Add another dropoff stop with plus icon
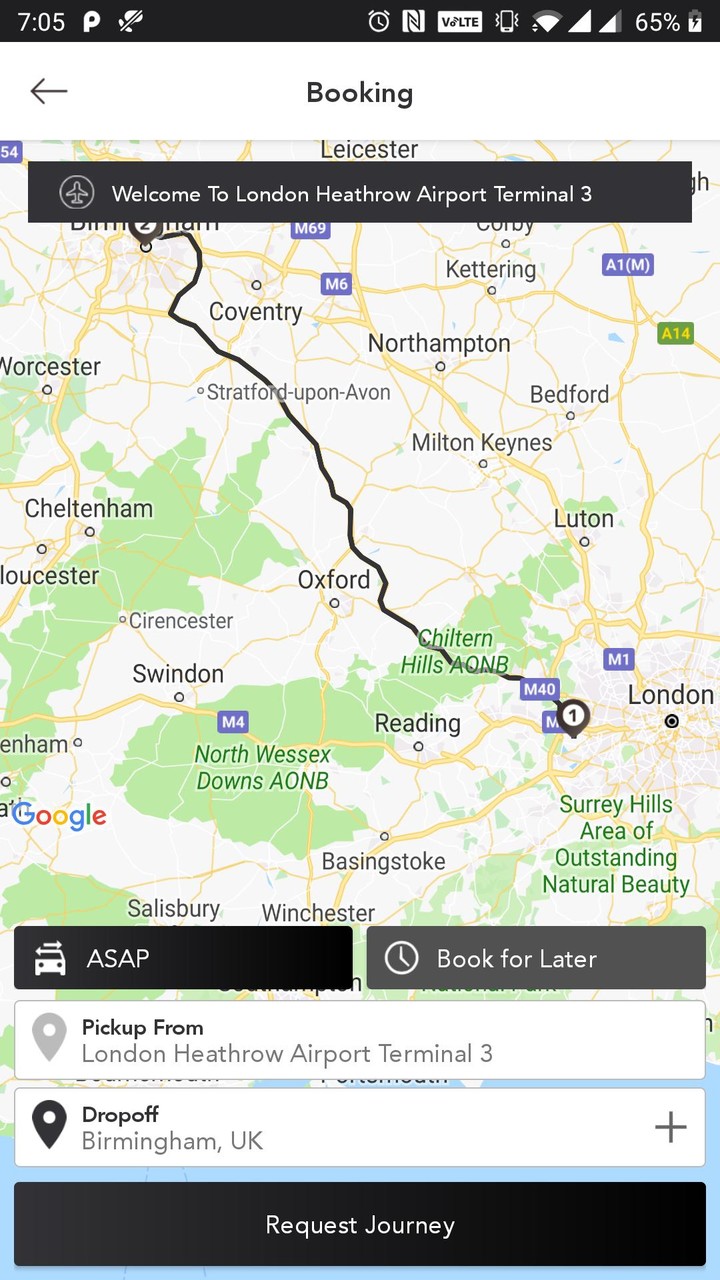Screen dimensions: 720x1280 (x=670, y=1128)
